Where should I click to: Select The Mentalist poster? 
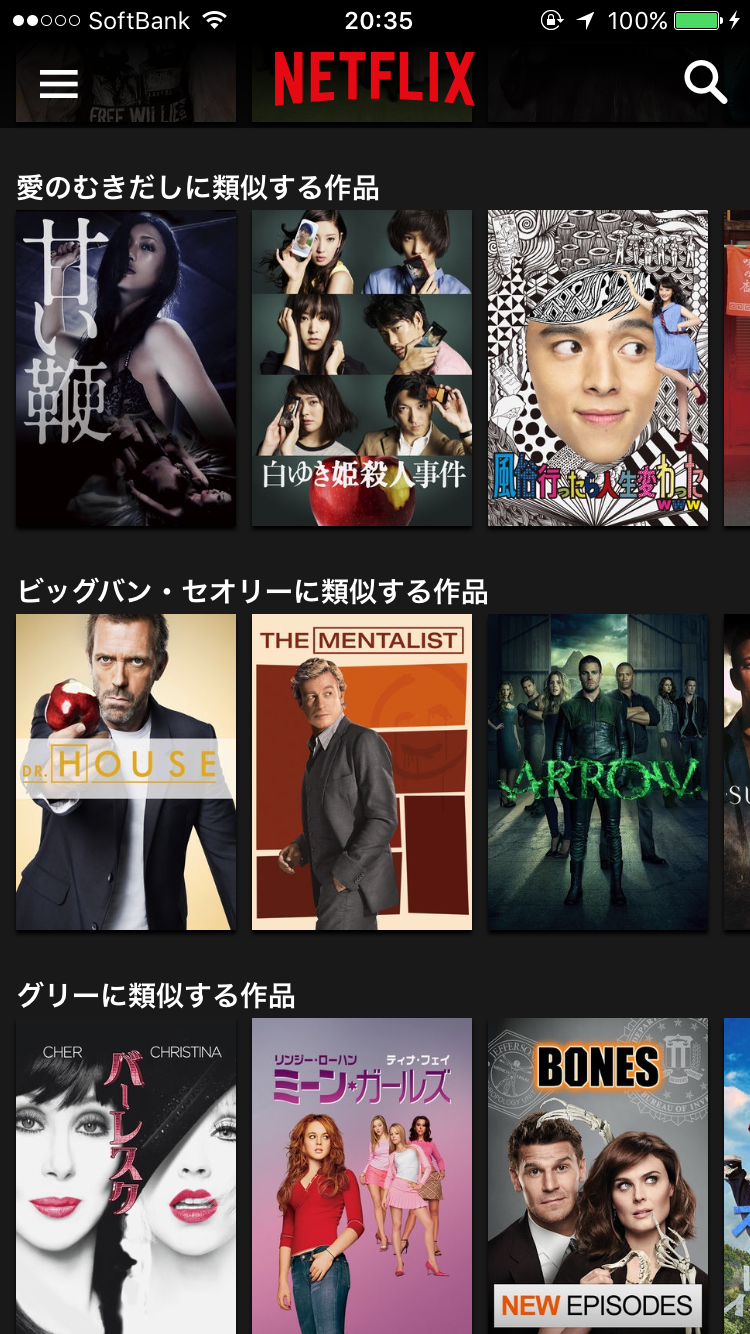click(361, 771)
